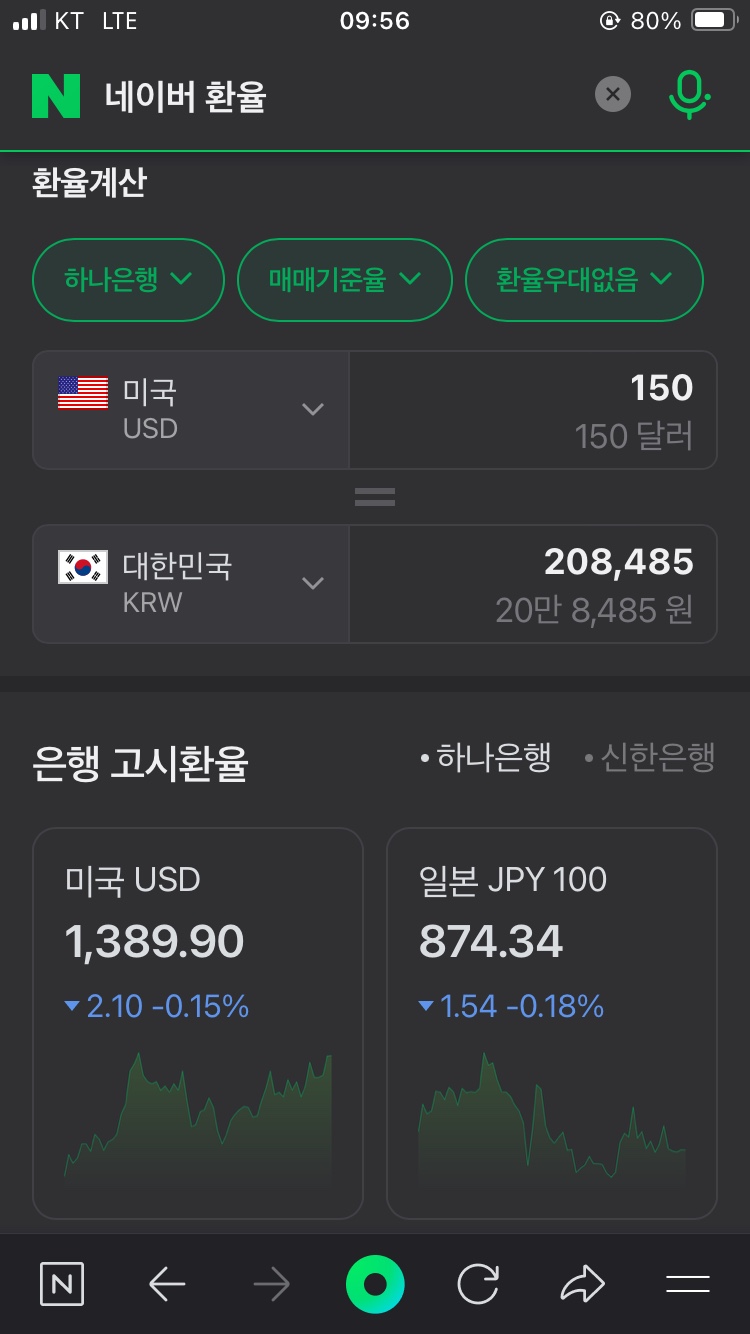The height and width of the screenshot is (1334, 750).
Task: Change the 대한민국 KRW currency selector
Action: 191,583
